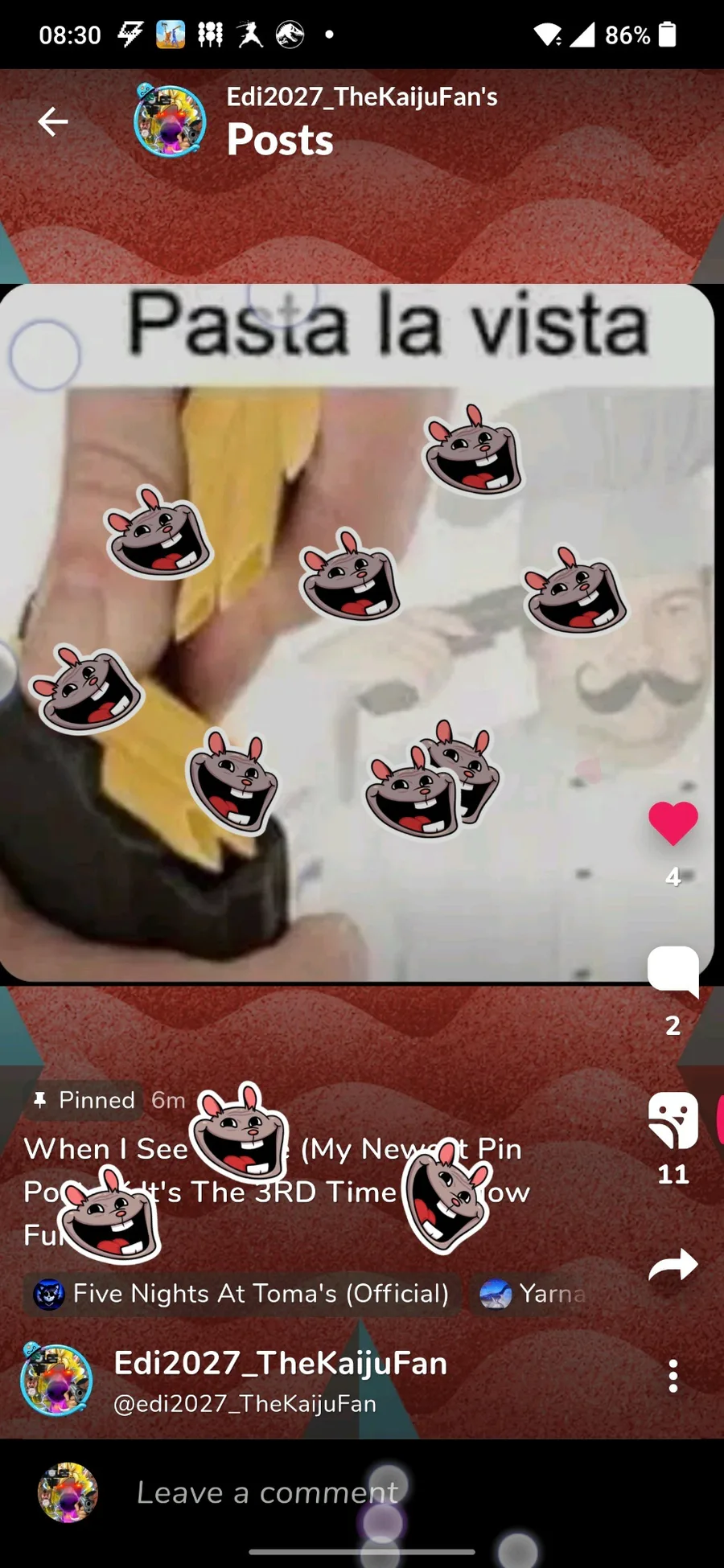The height and width of the screenshot is (1568, 724).
Task: Tap the header avatar next to Posts
Action: [170, 122]
